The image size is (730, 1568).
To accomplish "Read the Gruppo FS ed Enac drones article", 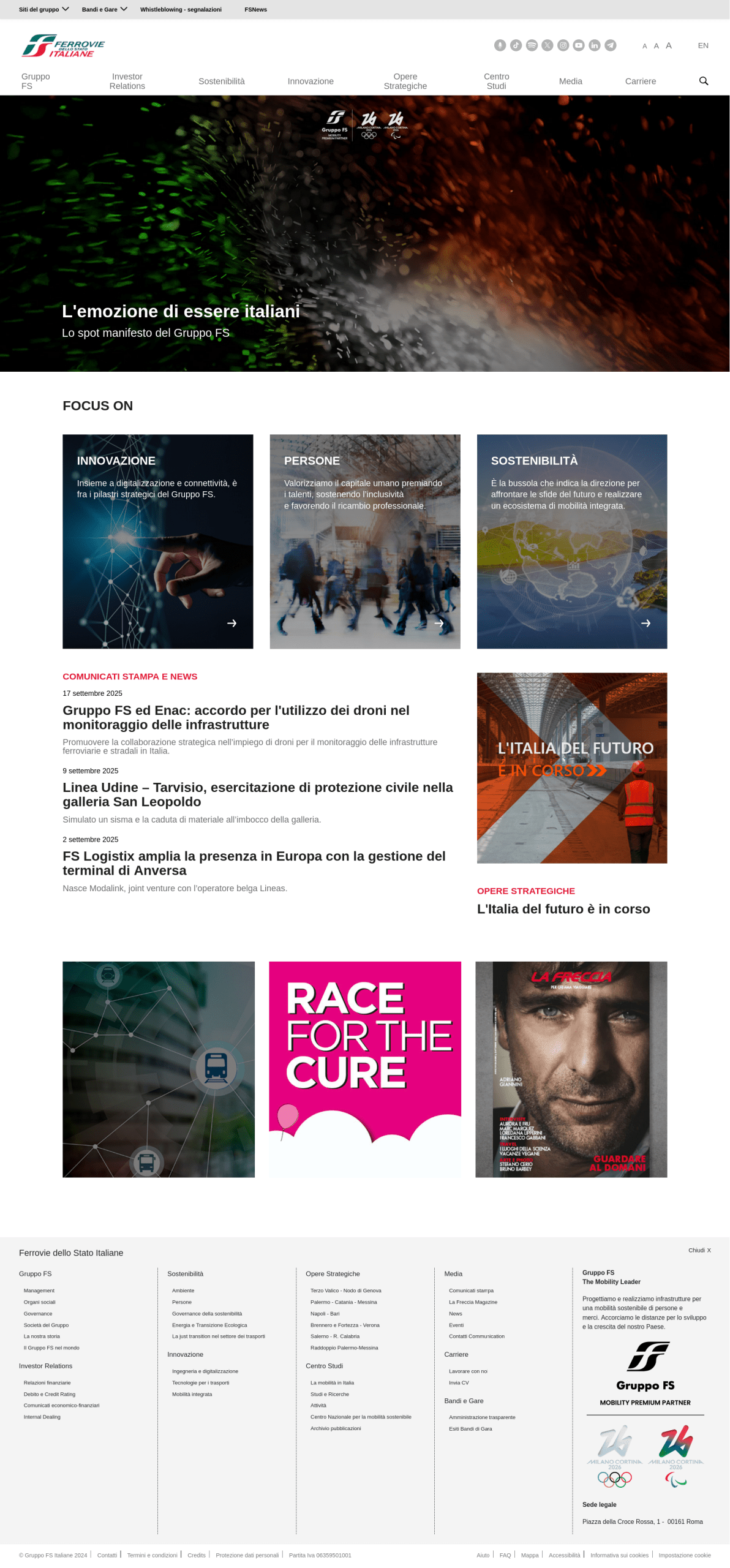I will click(236, 717).
